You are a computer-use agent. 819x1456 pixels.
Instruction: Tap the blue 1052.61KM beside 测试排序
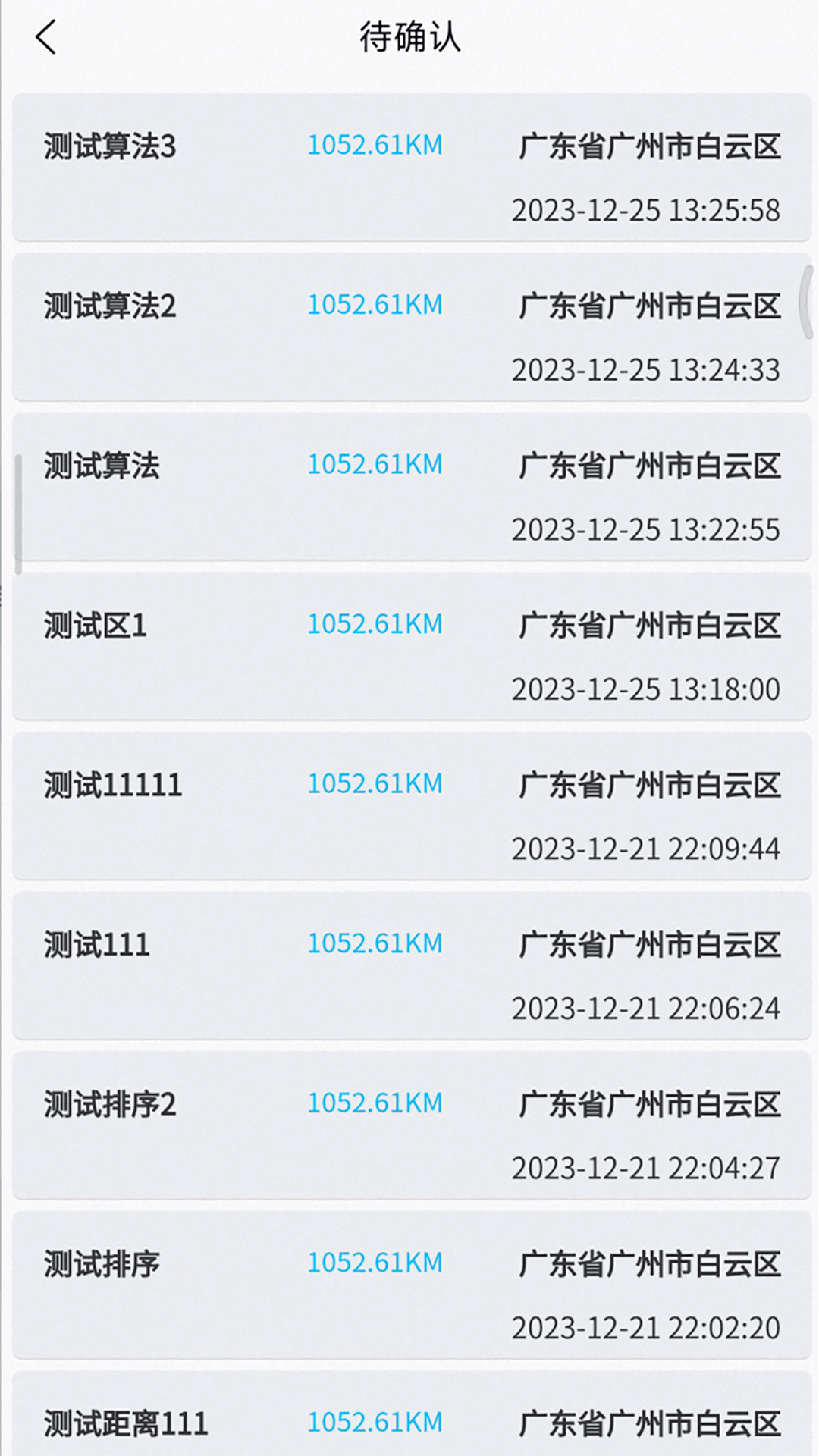(x=375, y=1262)
